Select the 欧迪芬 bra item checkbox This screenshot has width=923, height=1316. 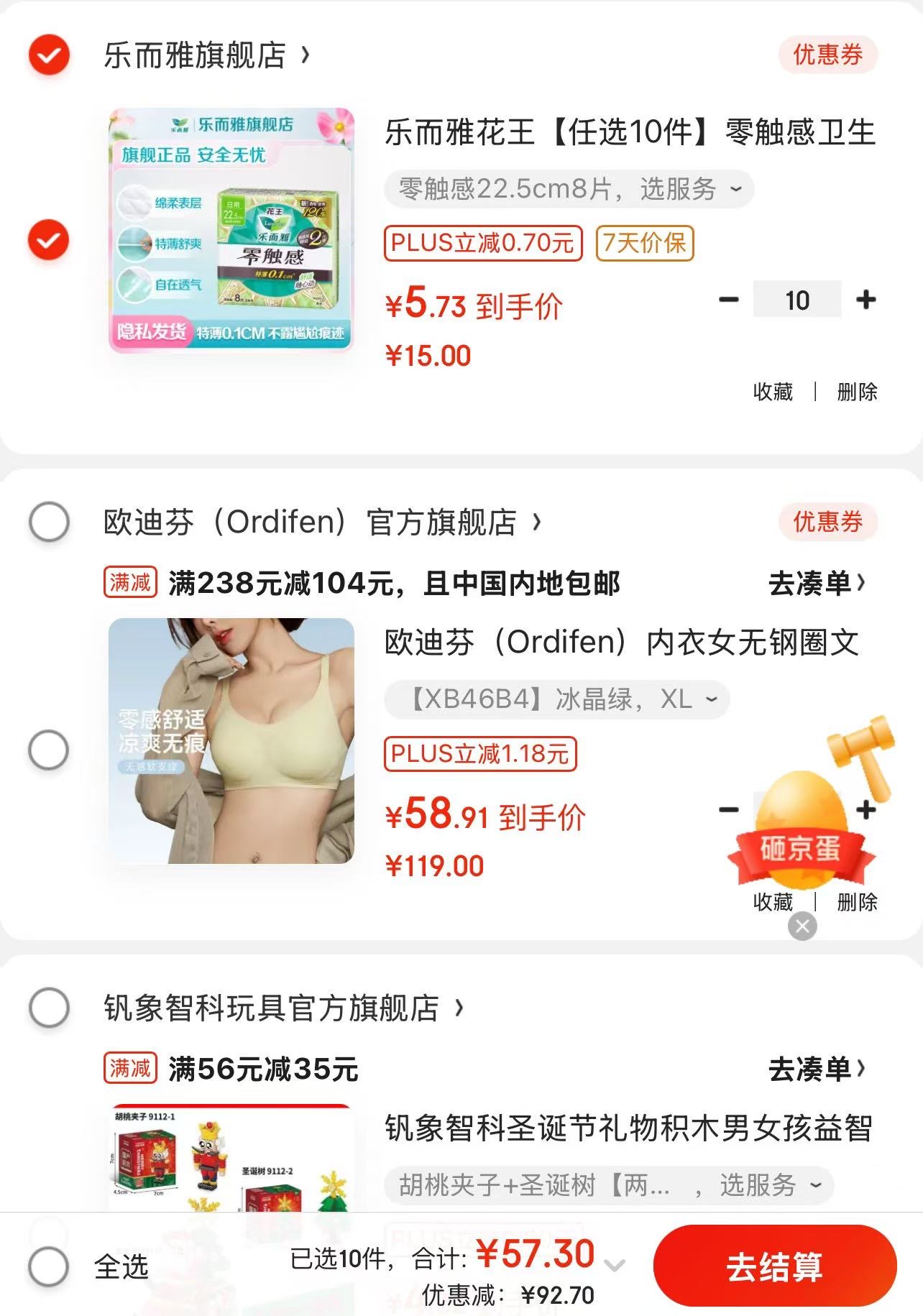click(x=49, y=750)
